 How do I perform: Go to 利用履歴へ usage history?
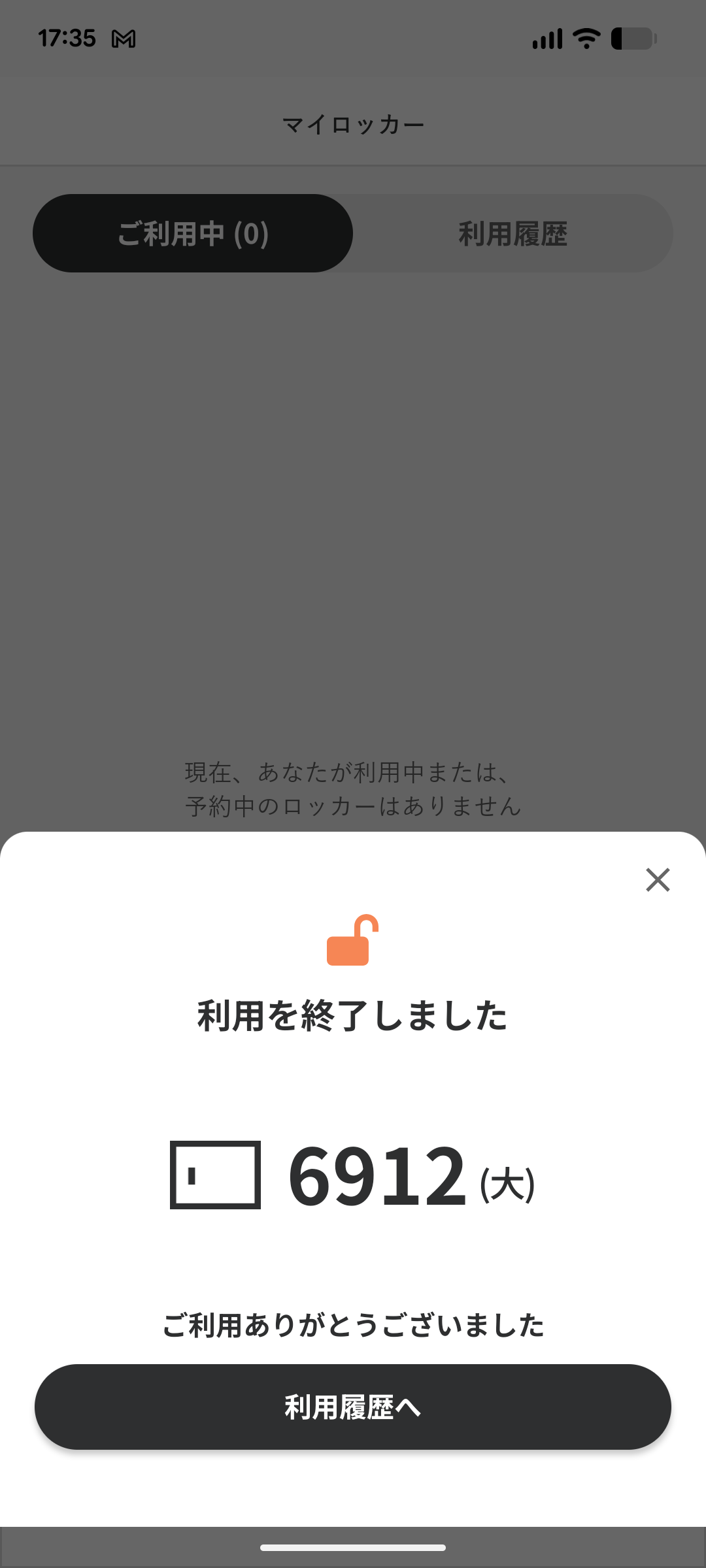click(x=353, y=1407)
